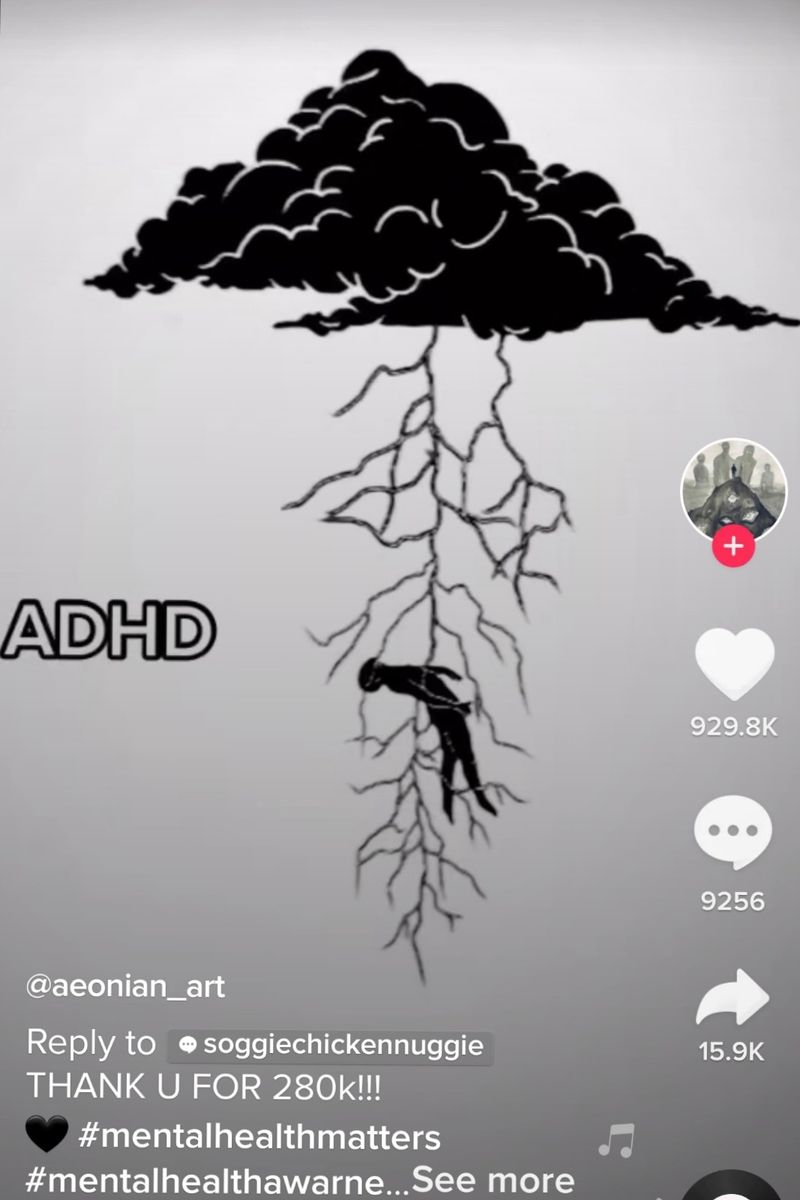Follow the creator with the red plus
Screen dimensions: 800x1200
click(x=734, y=547)
